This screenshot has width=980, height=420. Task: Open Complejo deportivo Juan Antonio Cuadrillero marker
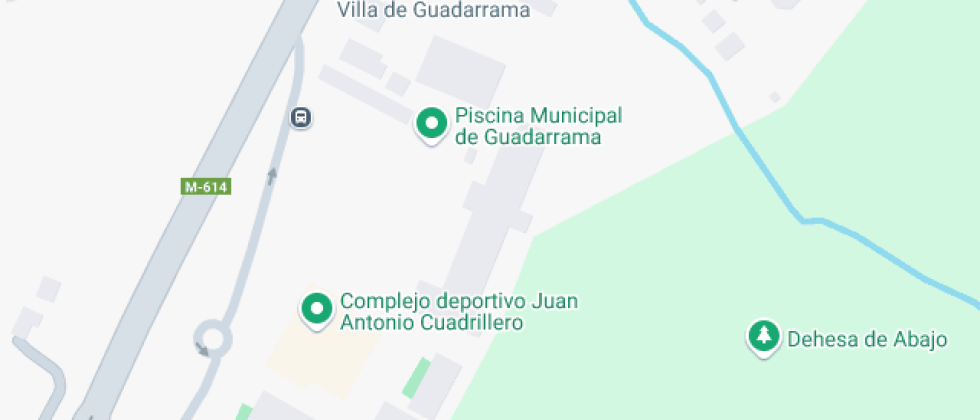pyautogui.click(x=318, y=308)
